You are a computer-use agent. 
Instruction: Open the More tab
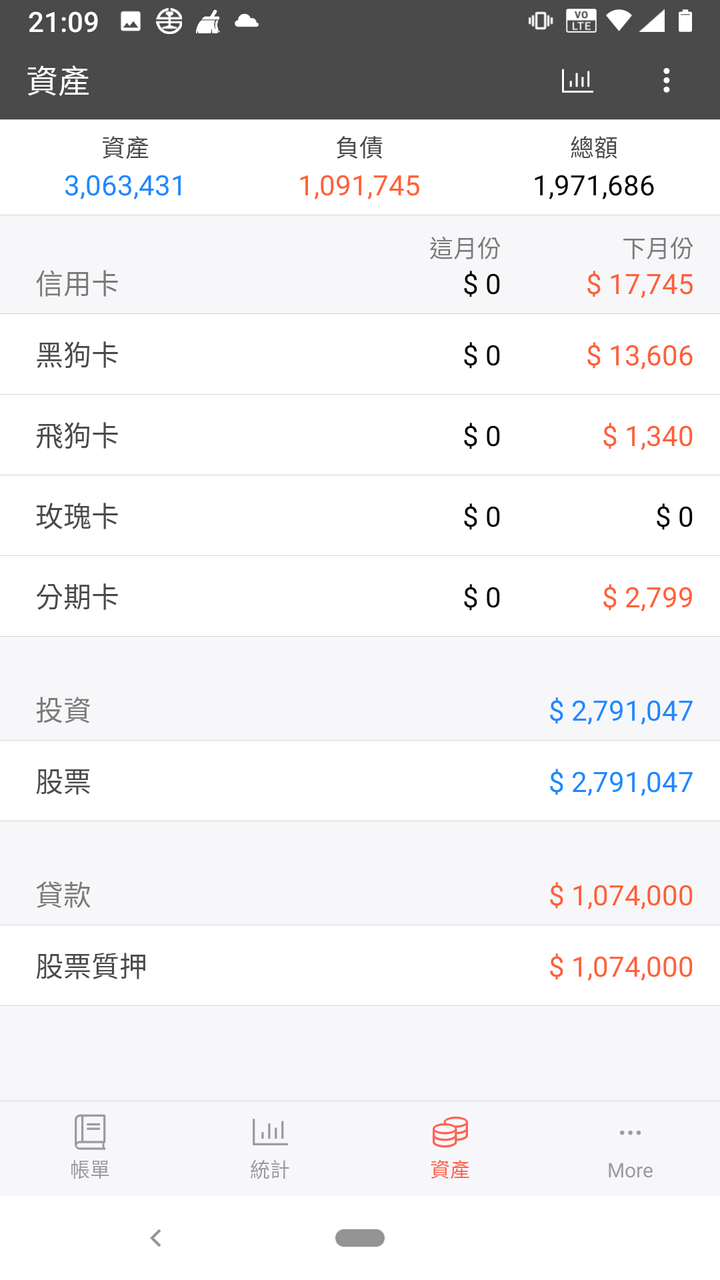click(x=630, y=1148)
